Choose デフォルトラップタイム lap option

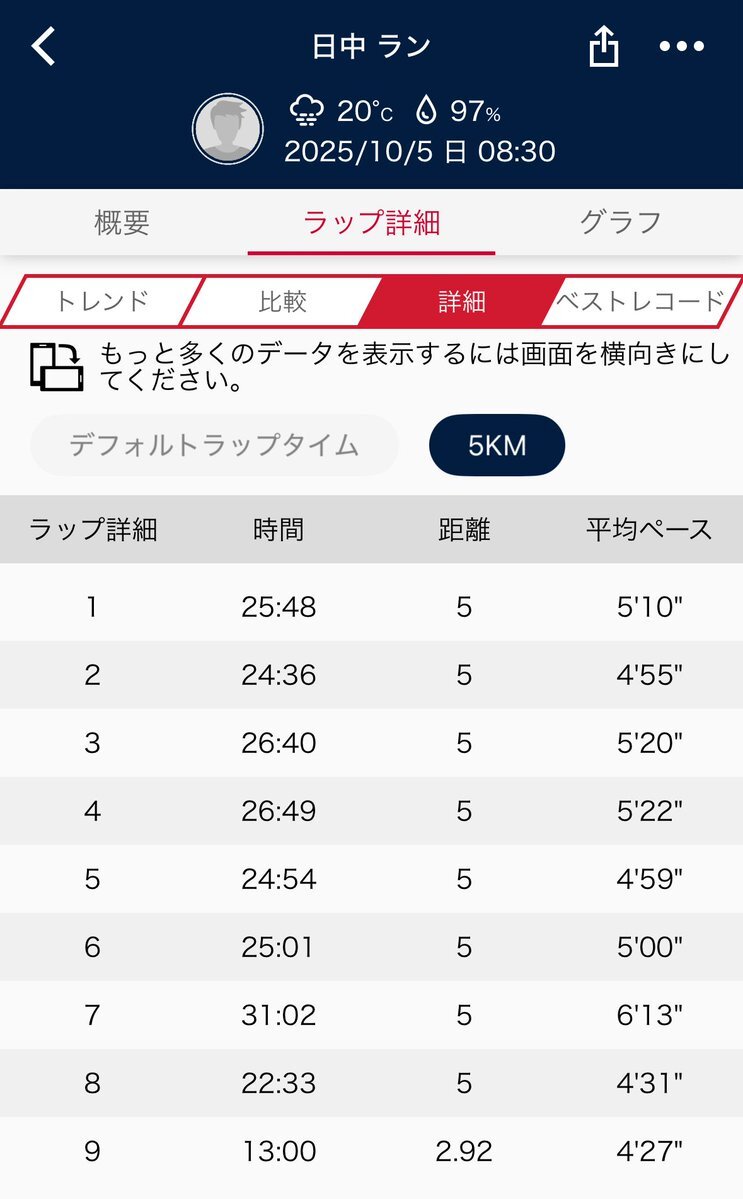pos(214,445)
